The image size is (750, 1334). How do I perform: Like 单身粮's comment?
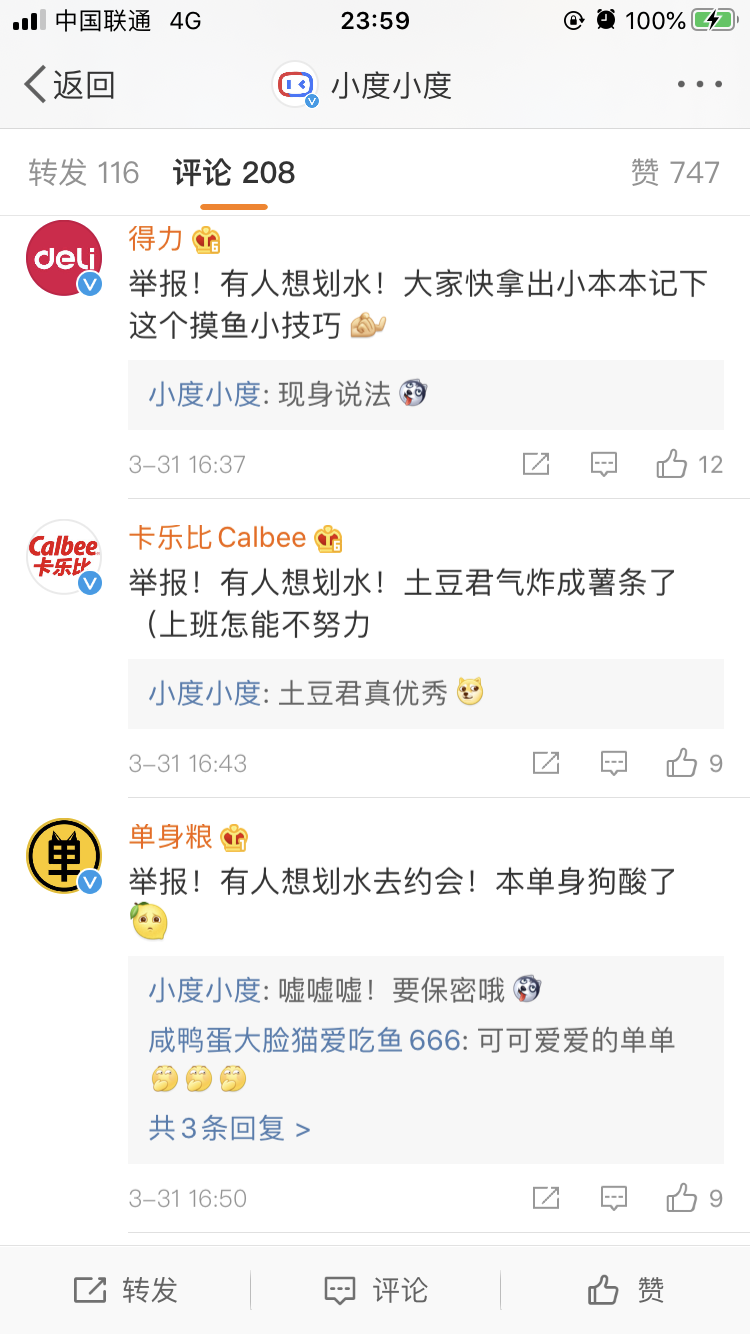pyautogui.click(x=694, y=1198)
